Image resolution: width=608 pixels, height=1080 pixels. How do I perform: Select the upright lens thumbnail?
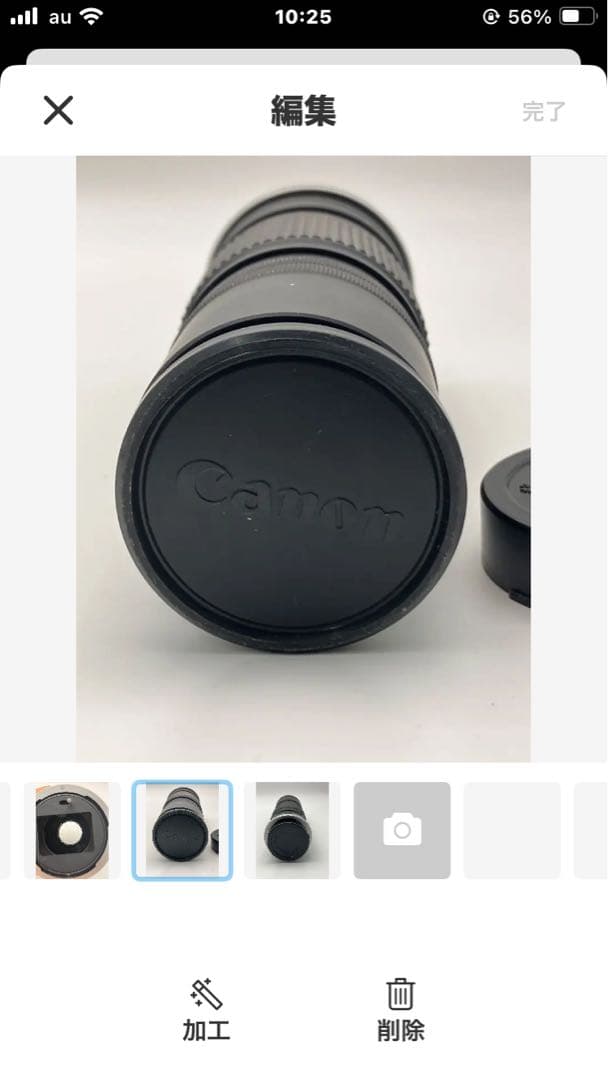pyautogui.click(x=292, y=830)
